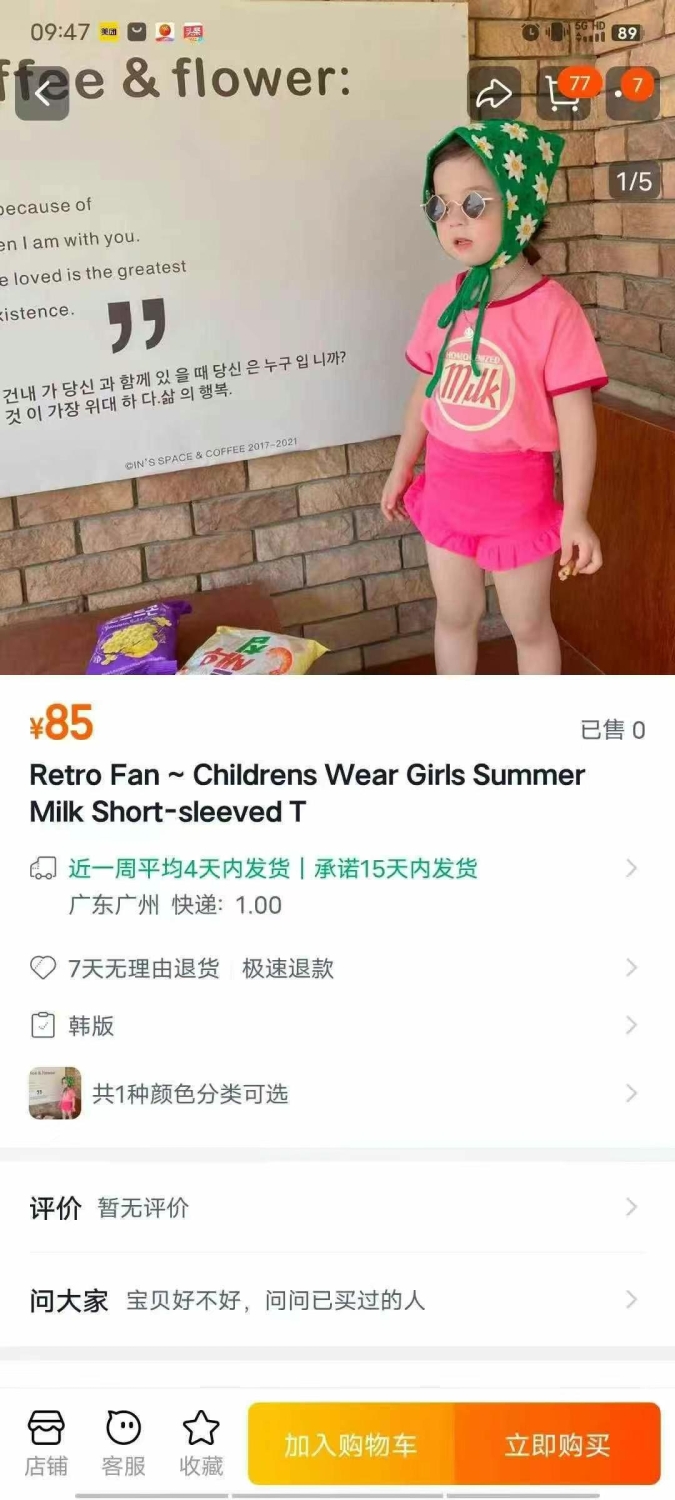This screenshot has width=675, height=1500.
Task: Tap 立即购买 to buy now
Action: [x=558, y=1444]
